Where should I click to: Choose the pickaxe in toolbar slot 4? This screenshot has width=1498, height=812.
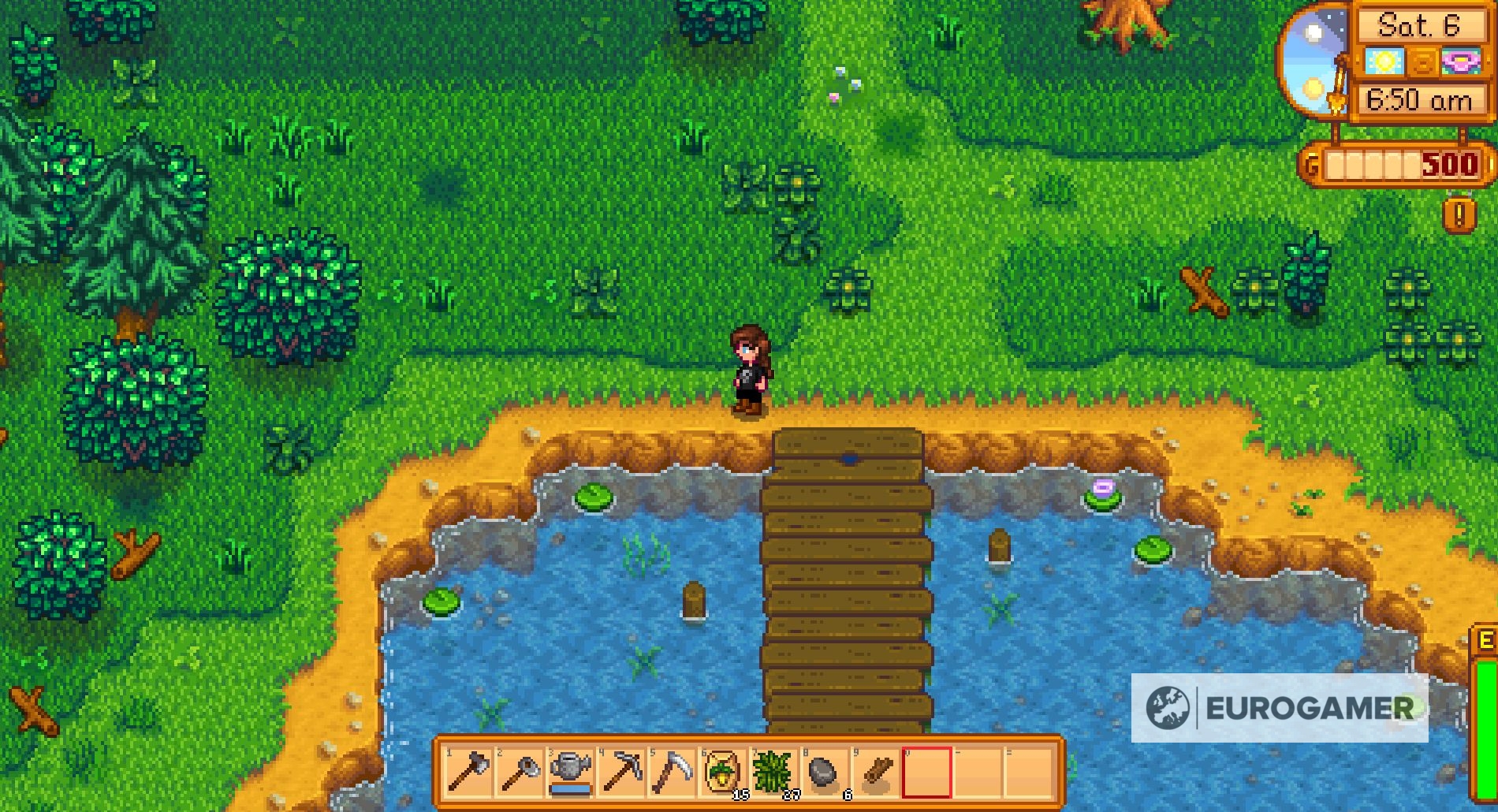click(622, 772)
